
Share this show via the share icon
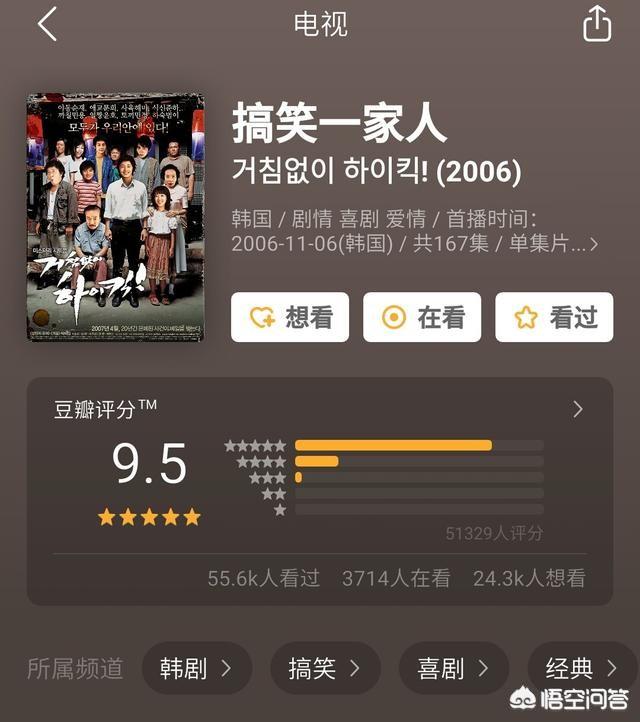[x=597, y=24]
